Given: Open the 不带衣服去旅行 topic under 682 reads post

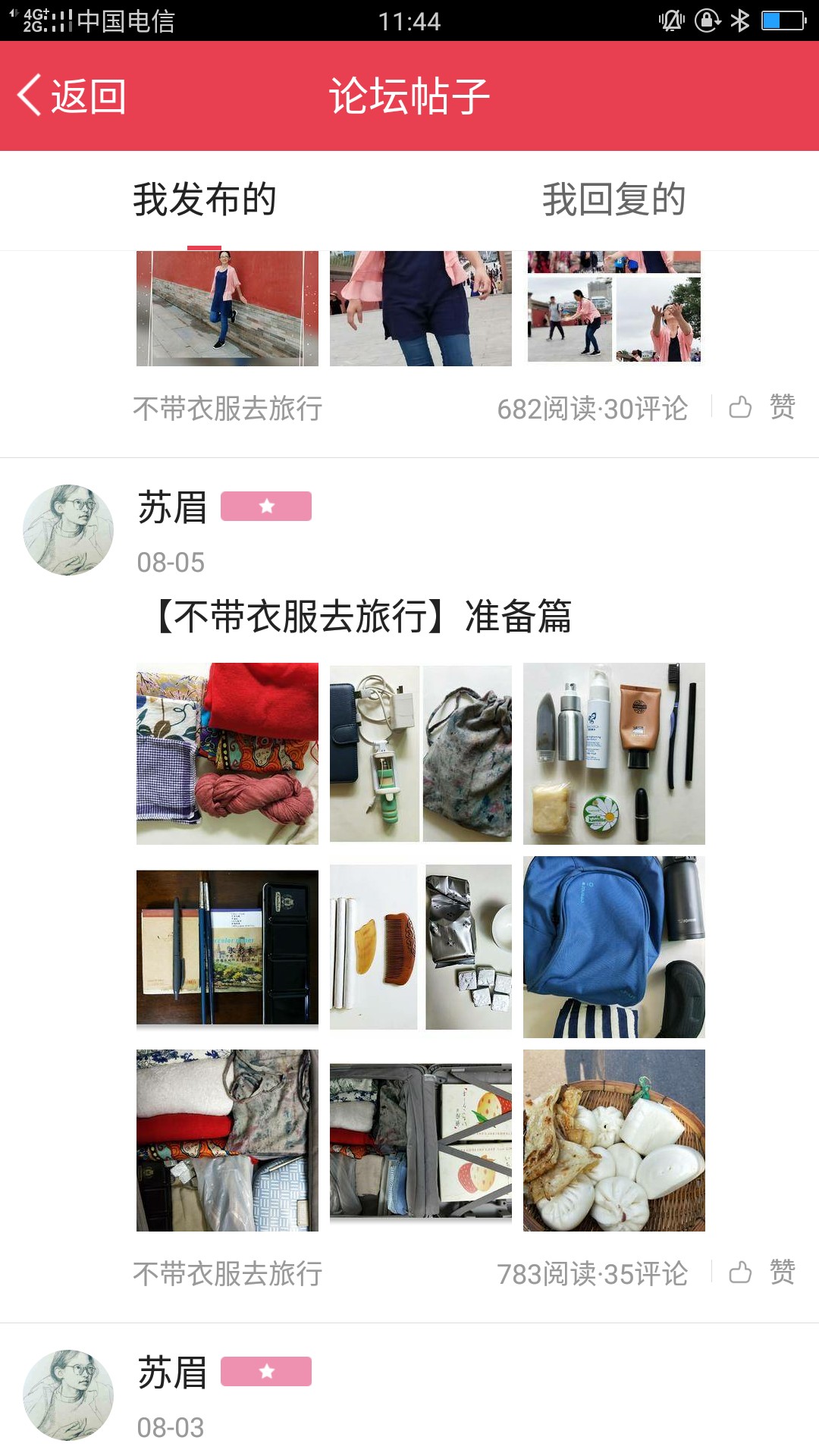Looking at the screenshot, I should coord(227,409).
